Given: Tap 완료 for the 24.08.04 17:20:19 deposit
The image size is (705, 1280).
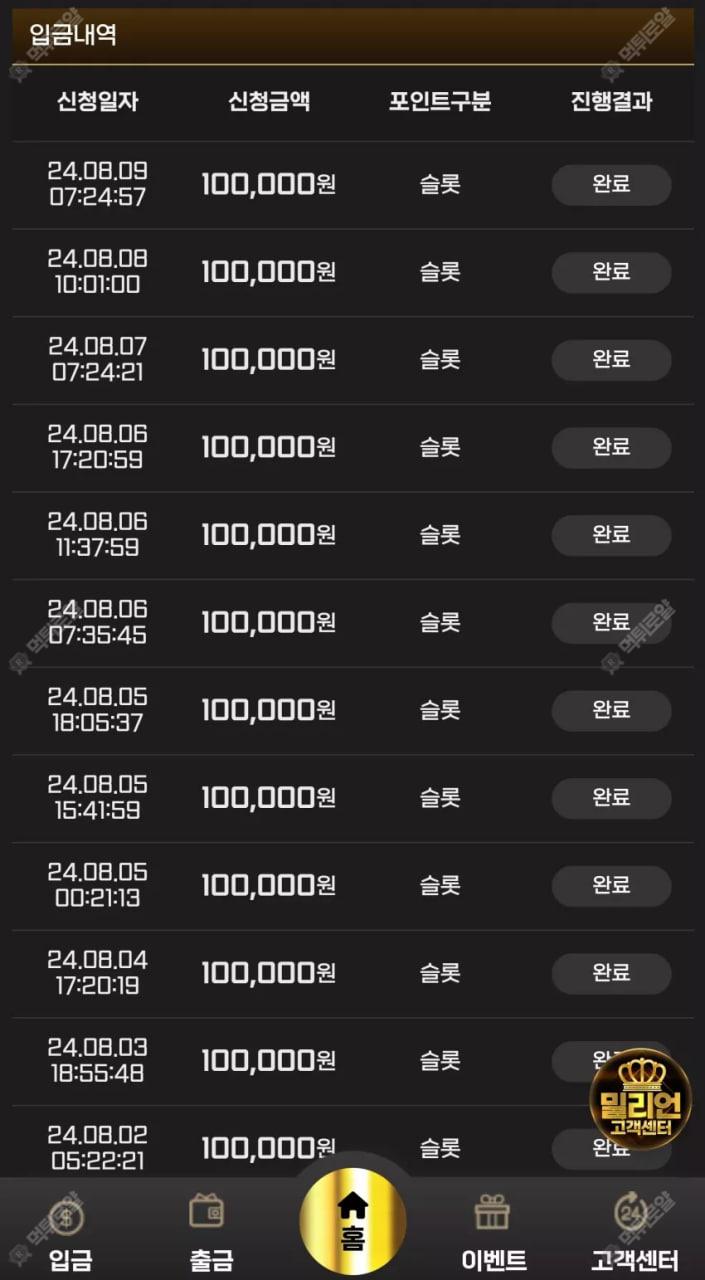Looking at the screenshot, I should pyautogui.click(x=611, y=973).
